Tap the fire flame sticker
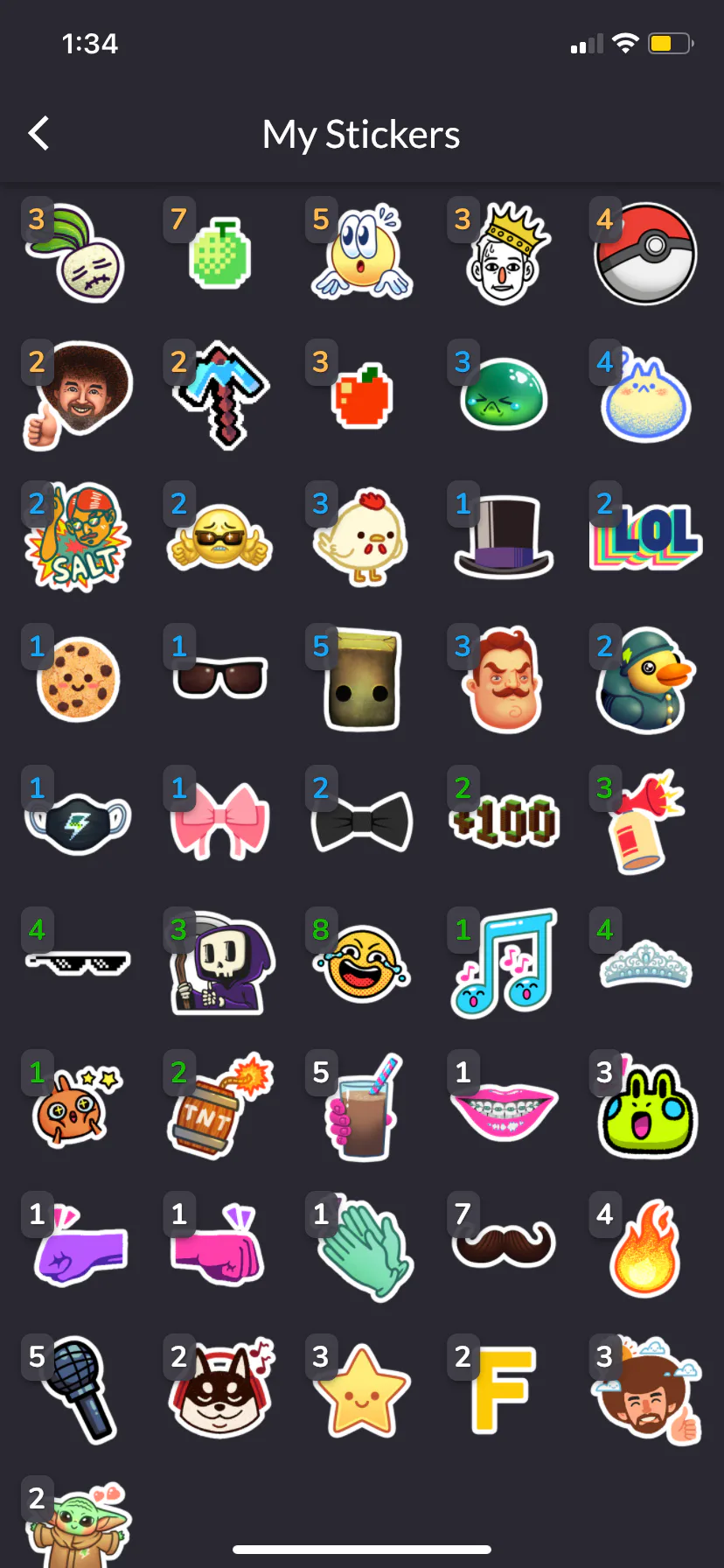This screenshot has width=724, height=1568. [645, 1249]
